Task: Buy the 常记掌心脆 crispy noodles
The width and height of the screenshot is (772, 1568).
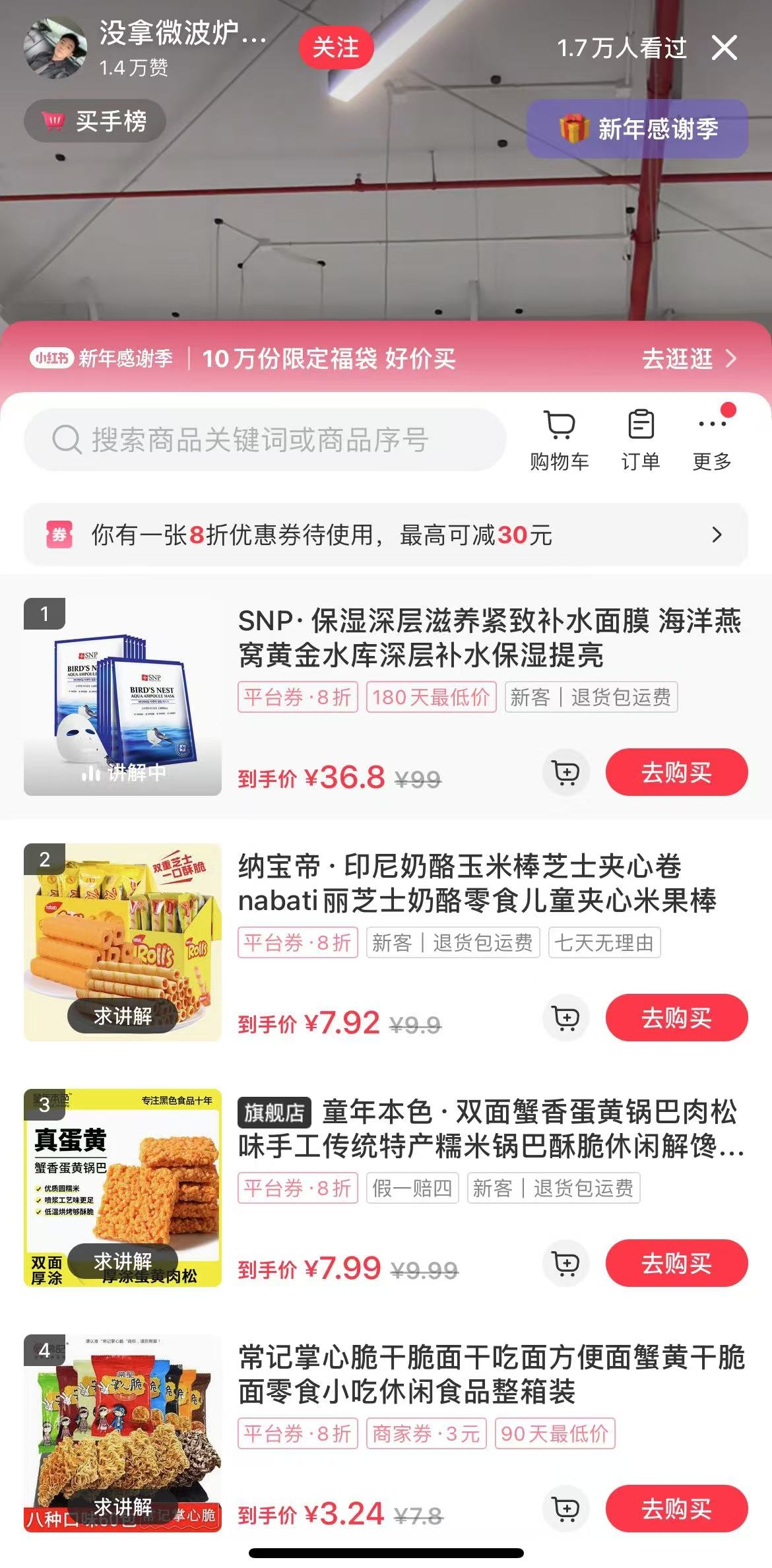Action: [676, 1509]
